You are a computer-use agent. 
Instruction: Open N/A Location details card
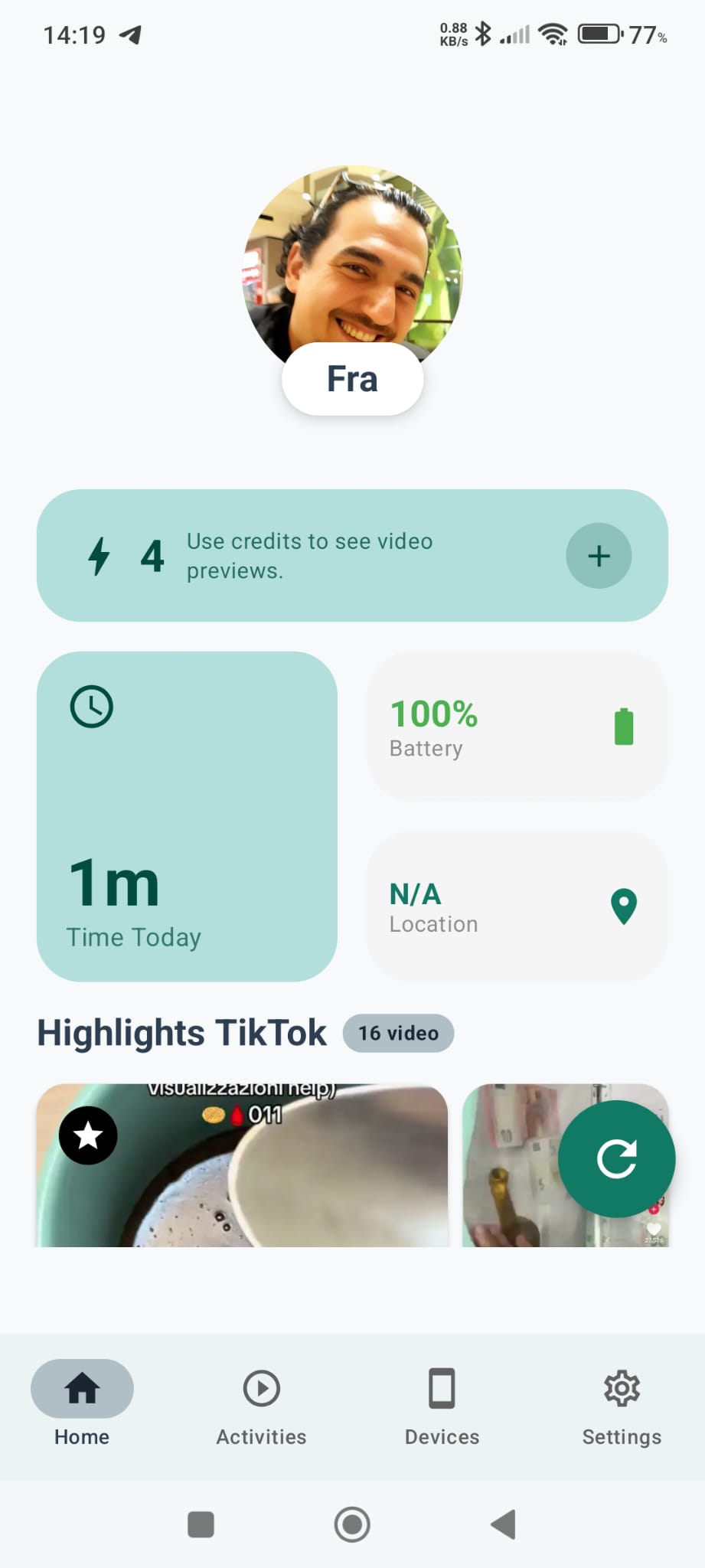tap(517, 905)
